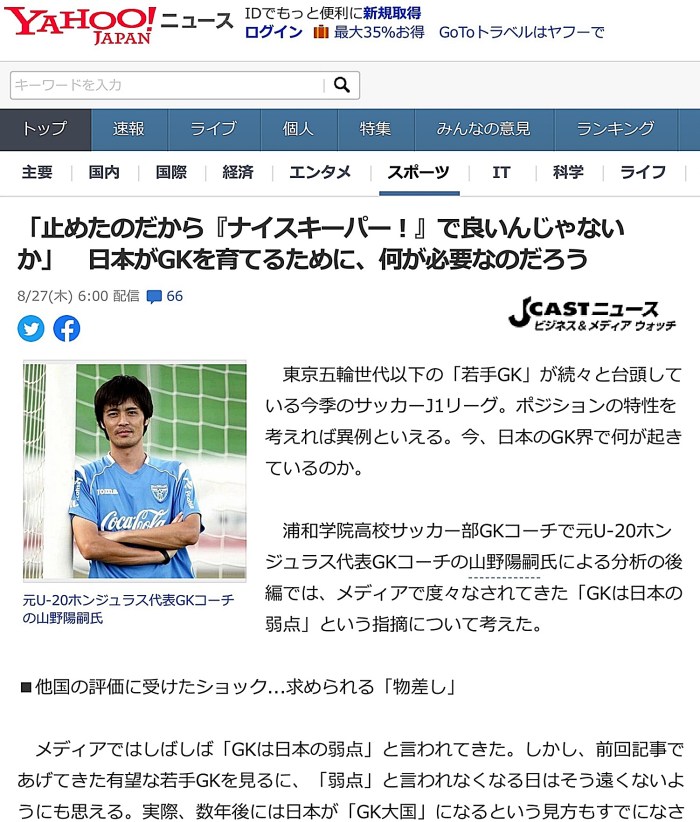This screenshot has width=700, height=822.
Task: Select the エンタメ category
Action: click(320, 172)
